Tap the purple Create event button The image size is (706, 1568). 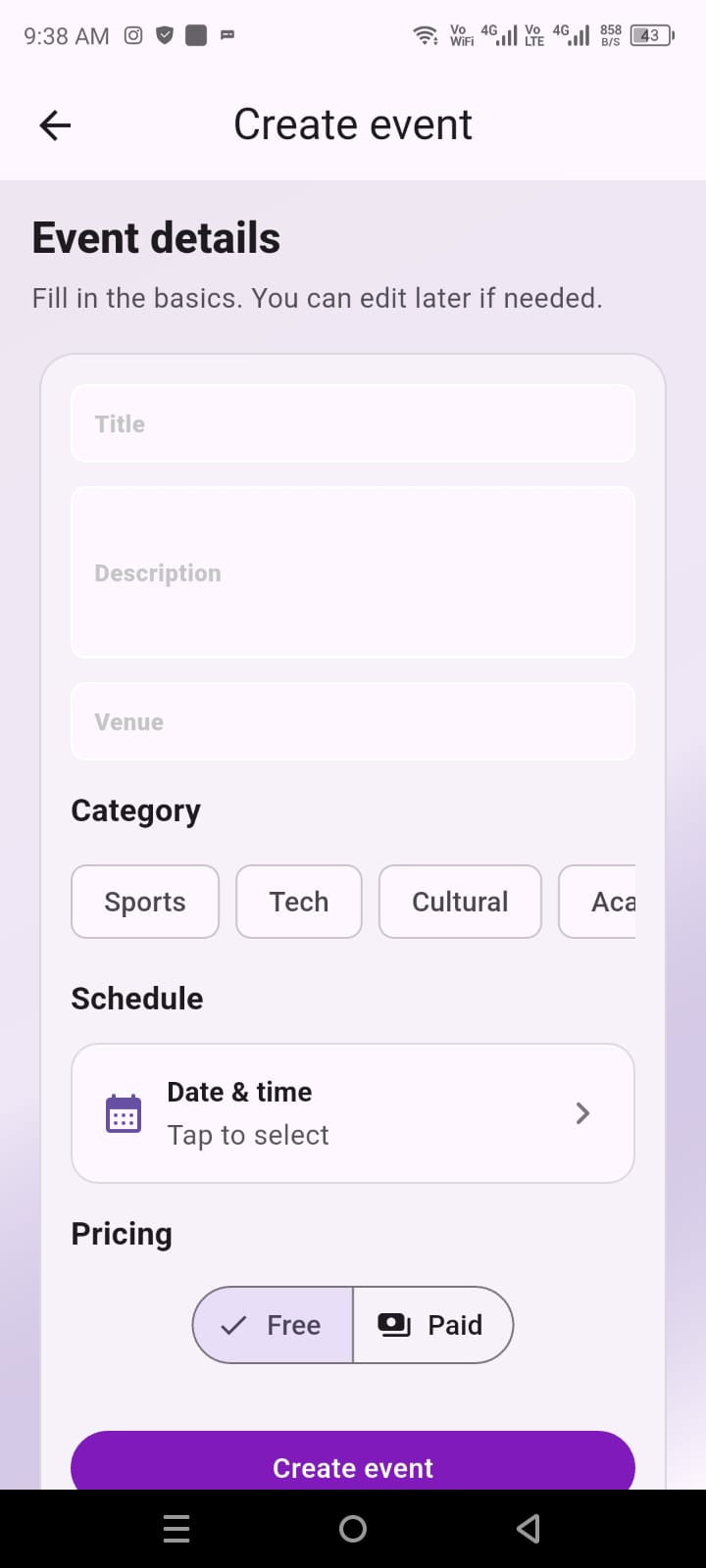353,1461
